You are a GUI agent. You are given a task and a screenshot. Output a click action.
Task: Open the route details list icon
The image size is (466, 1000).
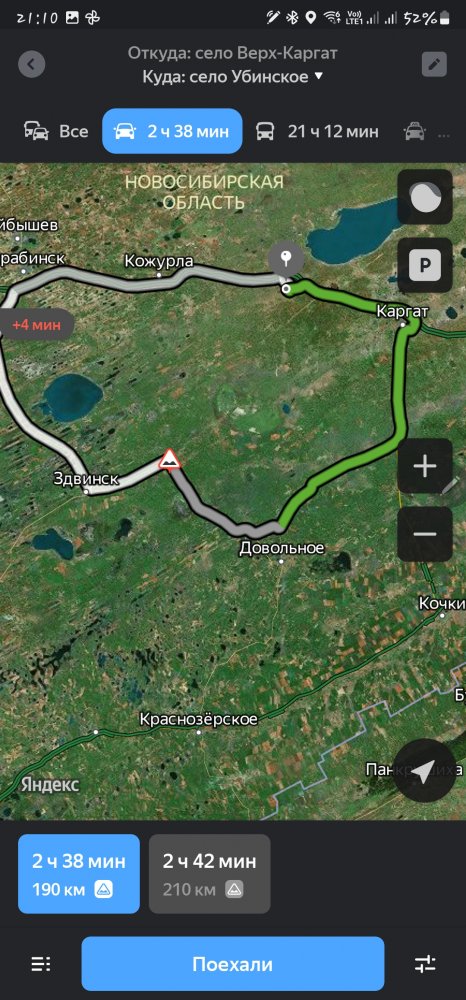(41, 964)
